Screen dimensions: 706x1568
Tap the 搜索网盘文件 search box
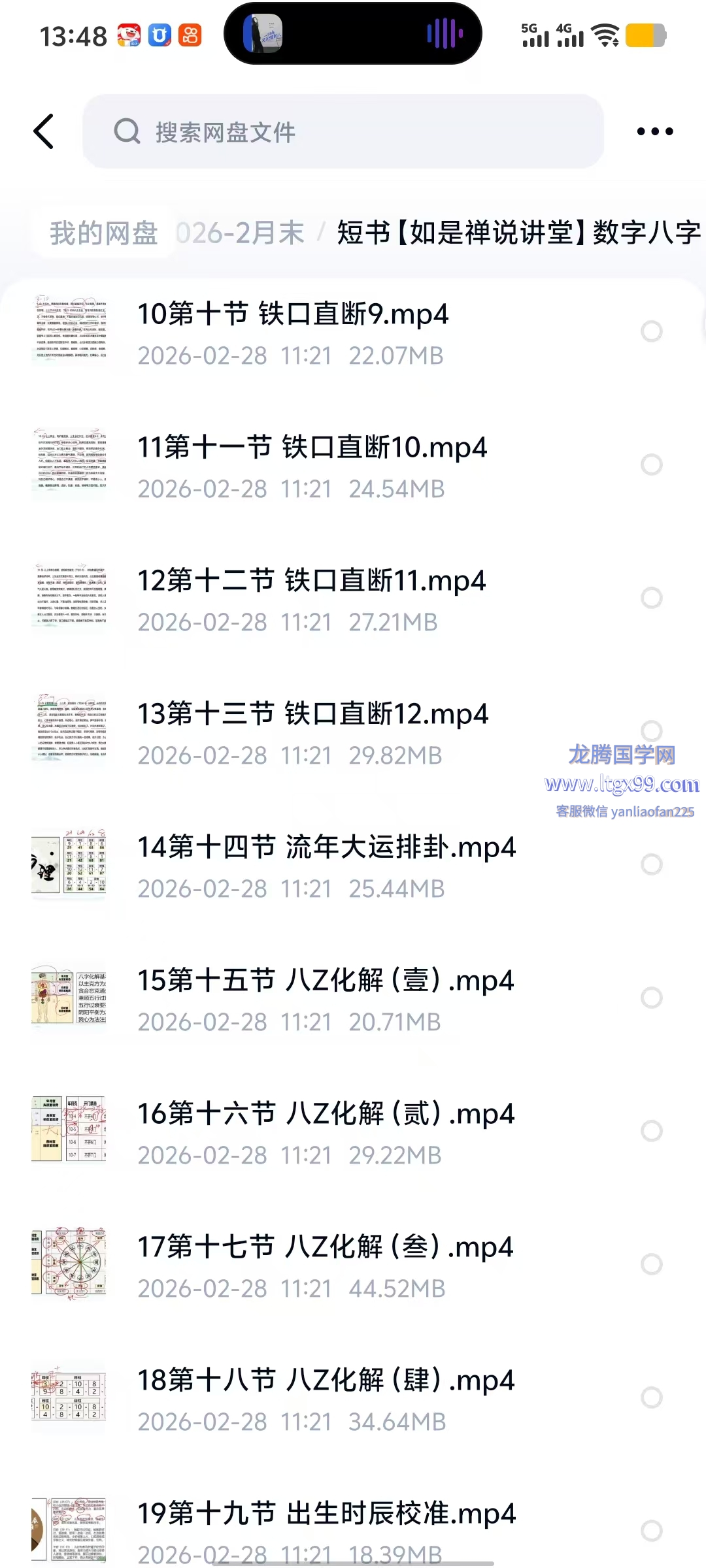click(x=343, y=132)
